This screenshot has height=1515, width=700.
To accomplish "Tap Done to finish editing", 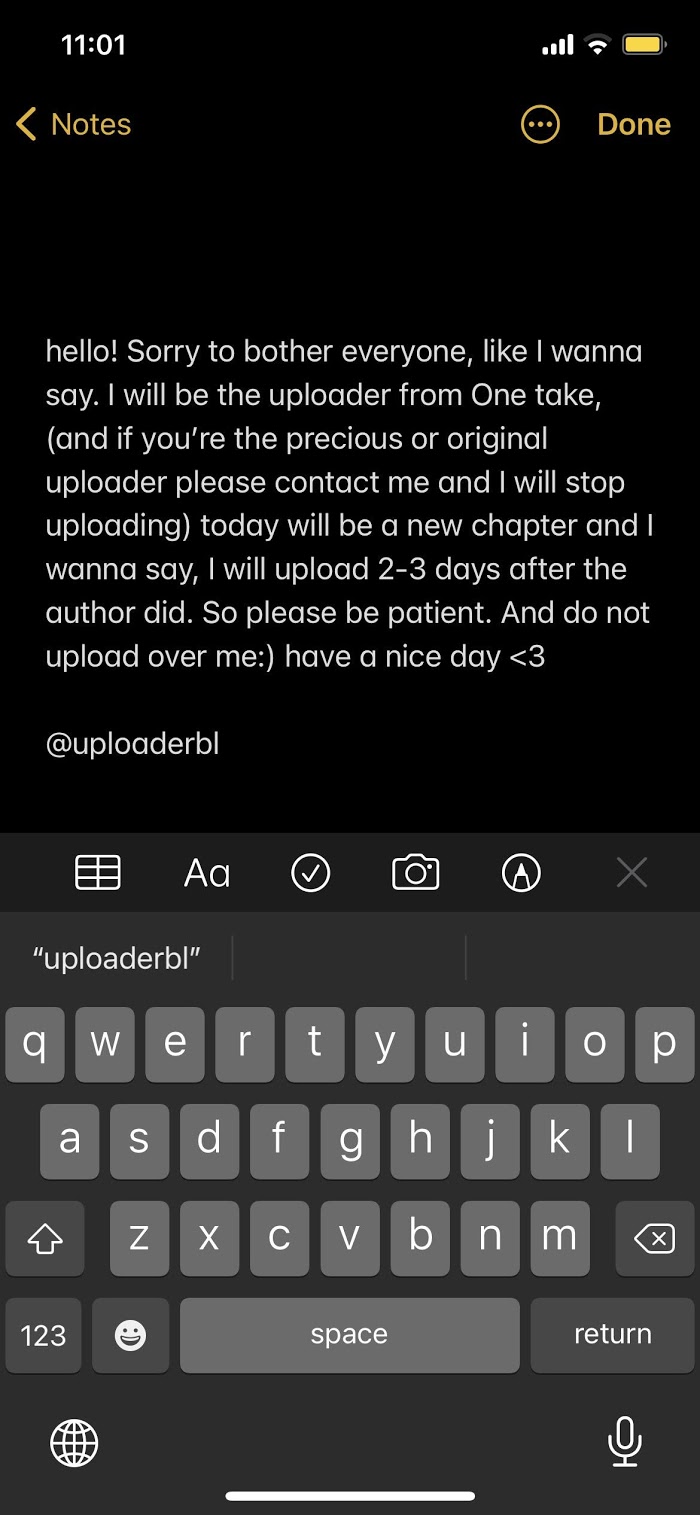I will 633,125.
